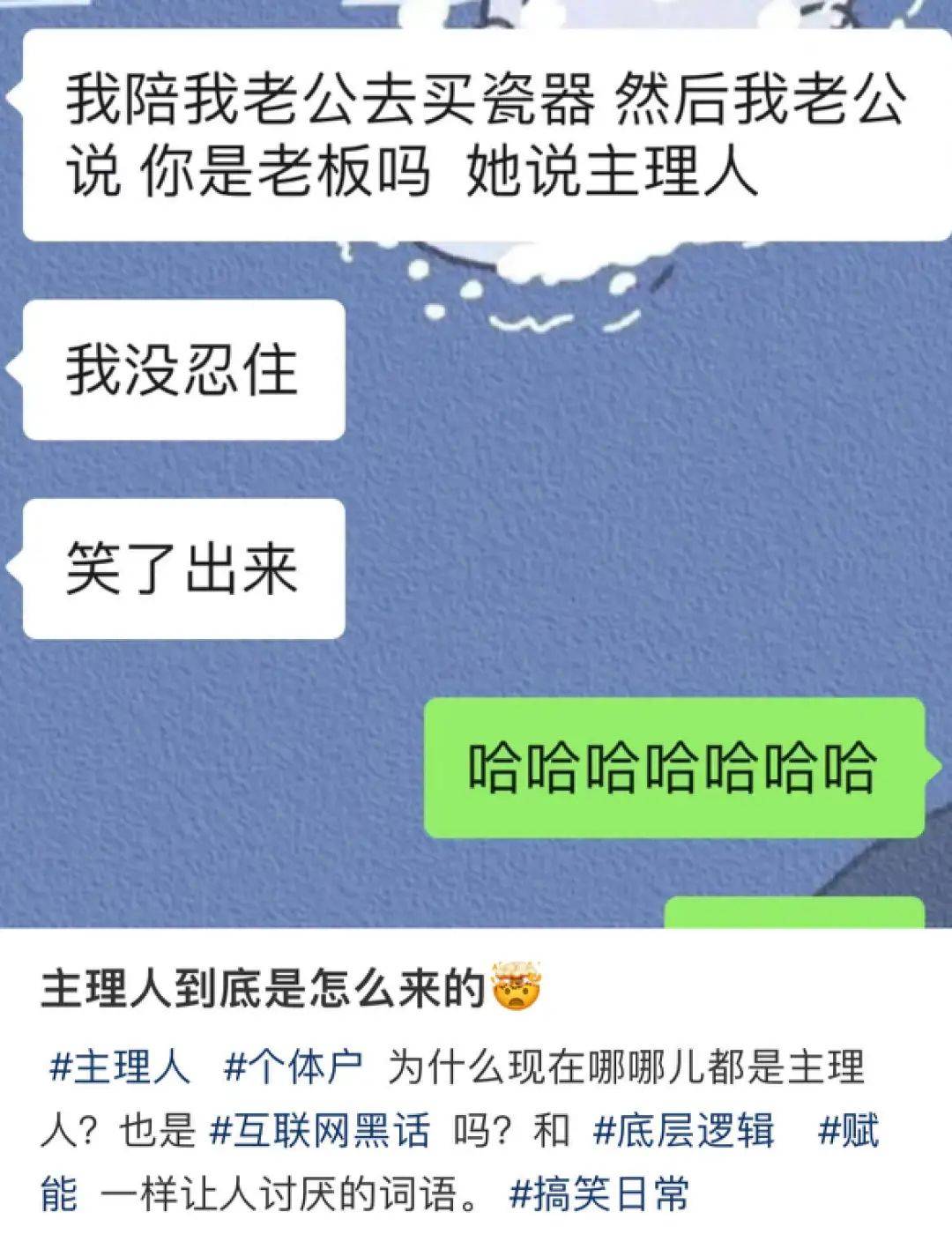Open the #底层逻辑 hashtag
This screenshot has width=952, height=1234.
[684, 1132]
